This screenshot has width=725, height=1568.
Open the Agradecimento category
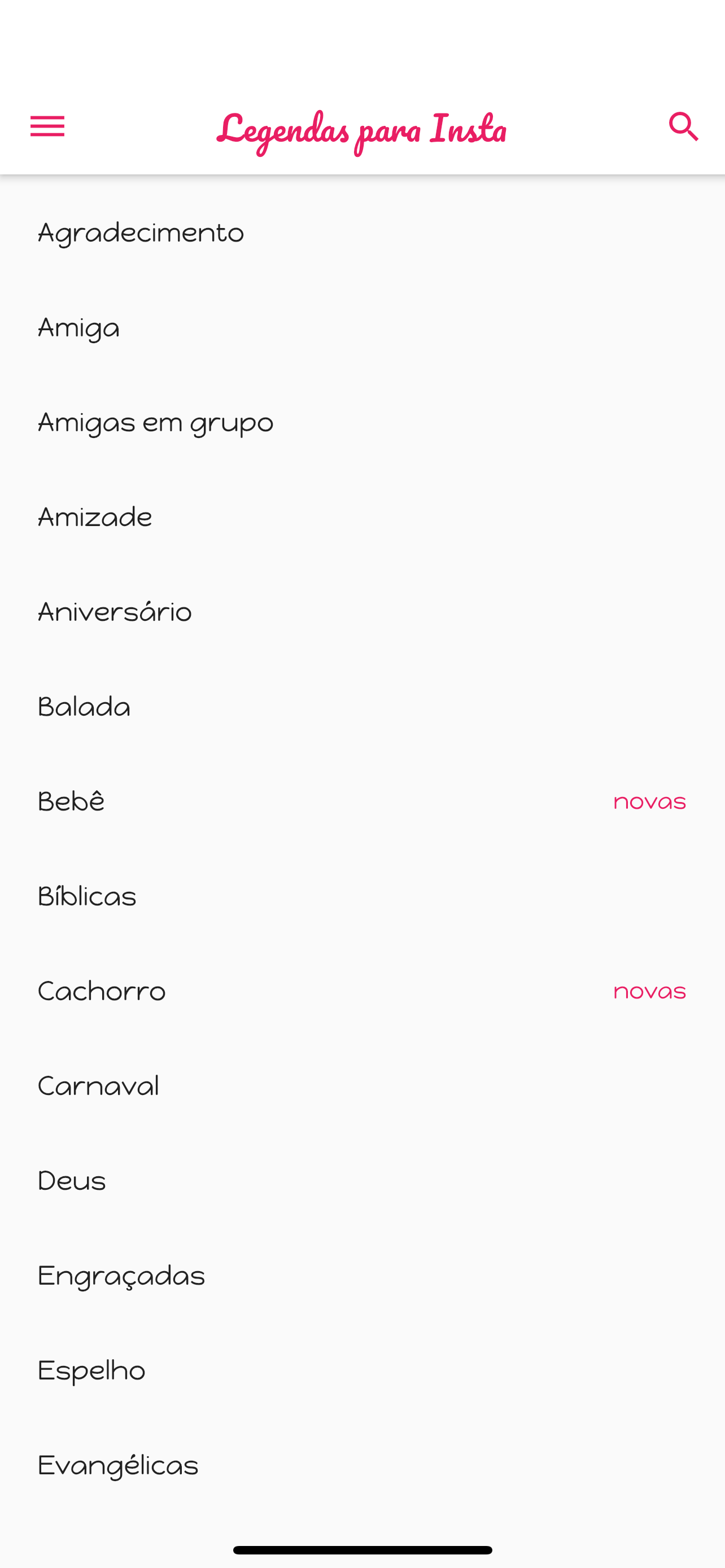tap(141, 233)
